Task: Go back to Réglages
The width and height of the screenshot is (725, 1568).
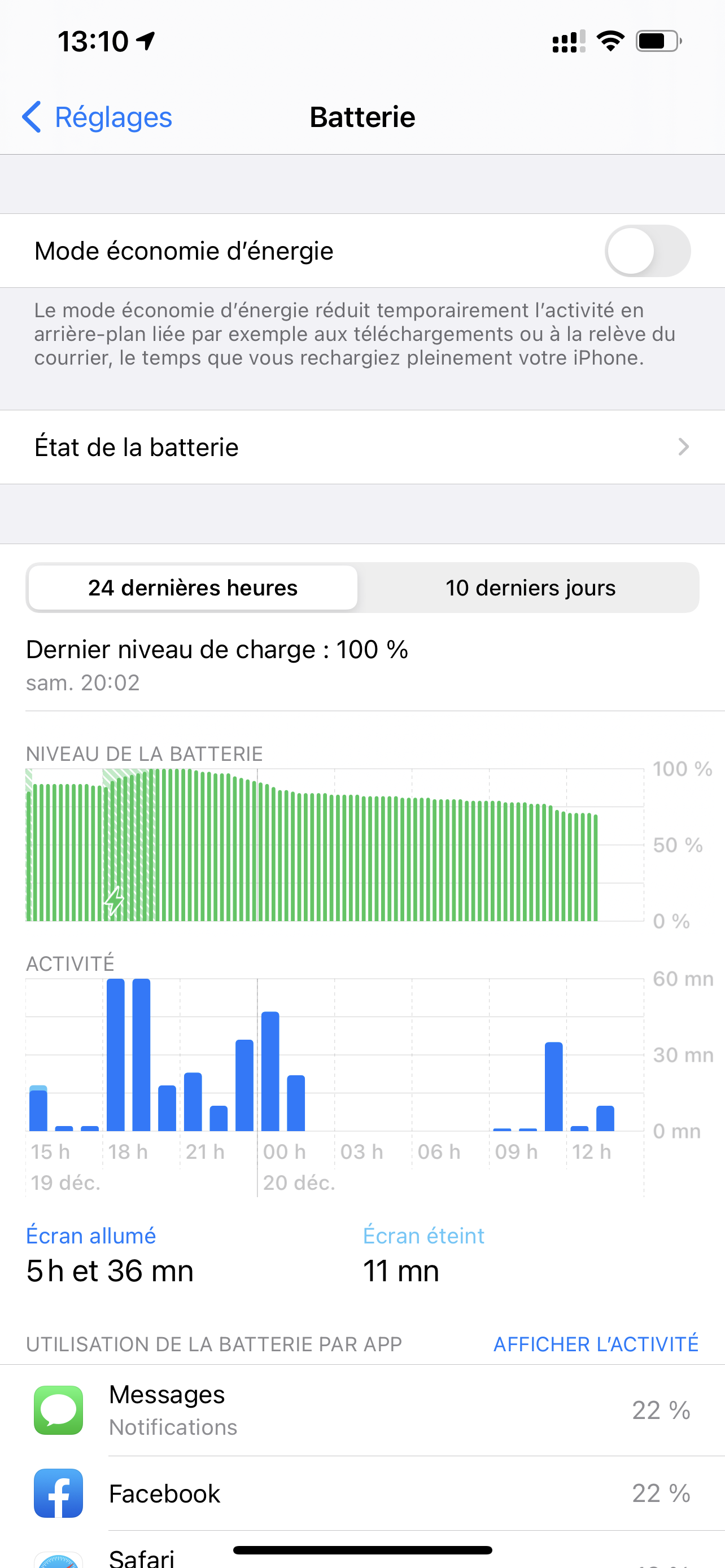Action: coord(97,117)
